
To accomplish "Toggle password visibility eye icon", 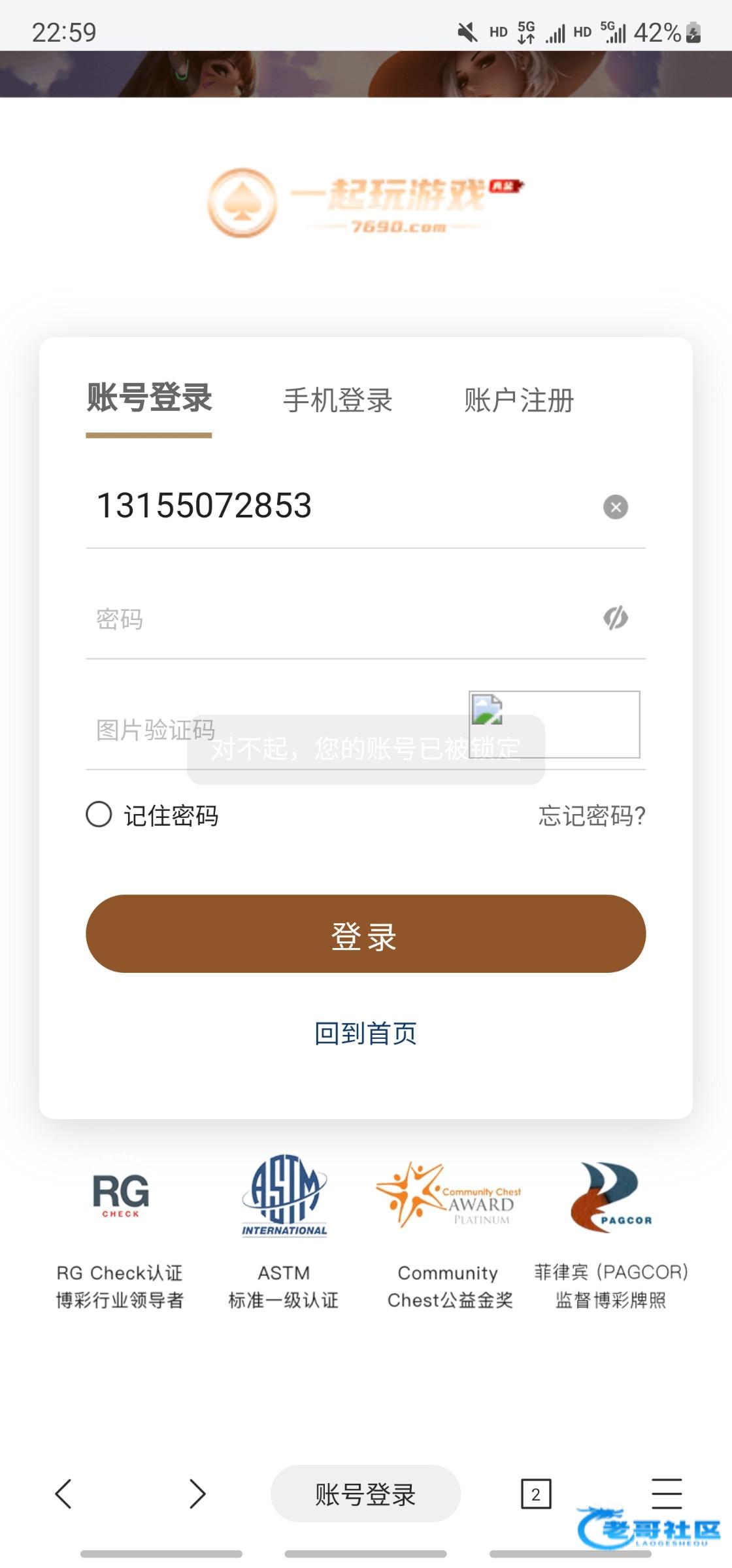I will click(x=615, y=618).
